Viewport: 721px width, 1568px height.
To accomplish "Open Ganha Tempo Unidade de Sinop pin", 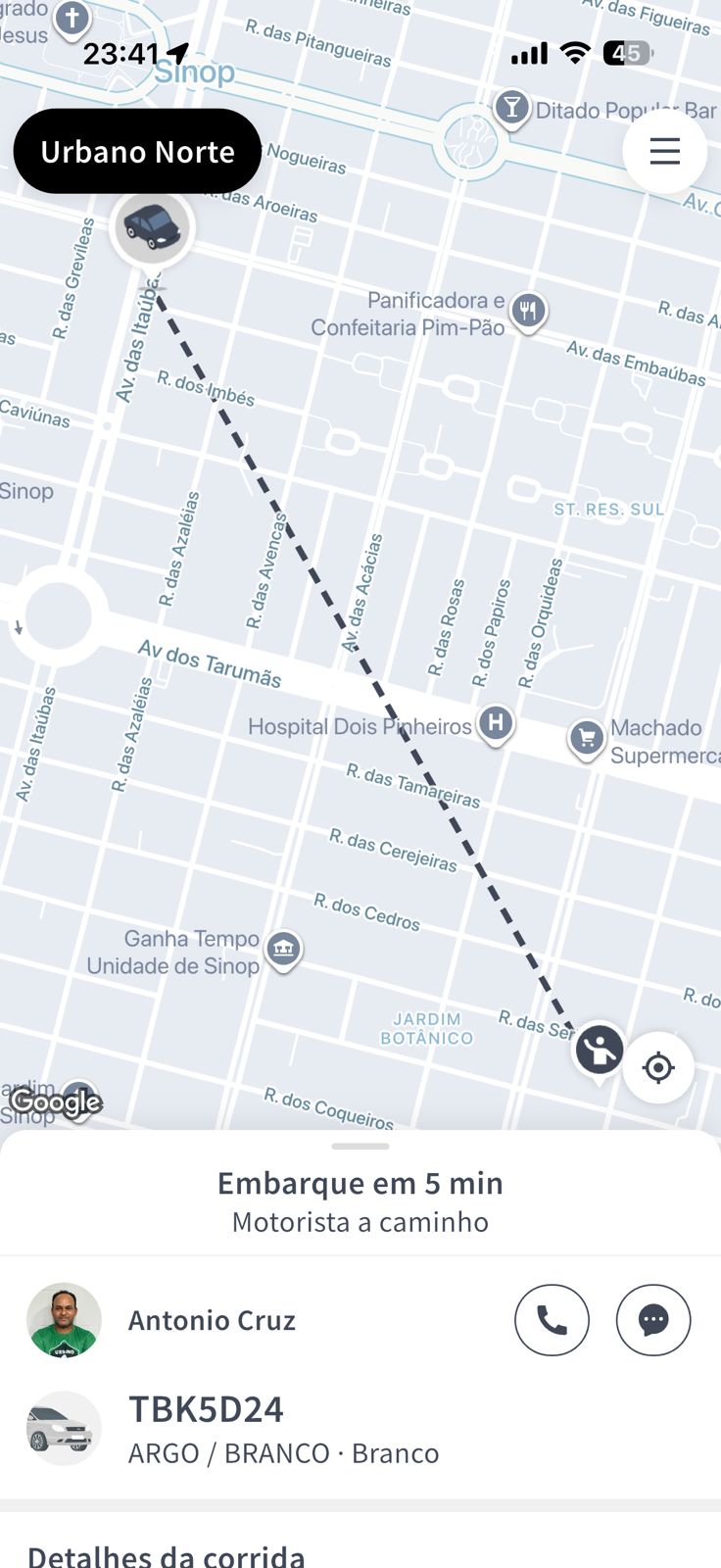I will 284,949.
